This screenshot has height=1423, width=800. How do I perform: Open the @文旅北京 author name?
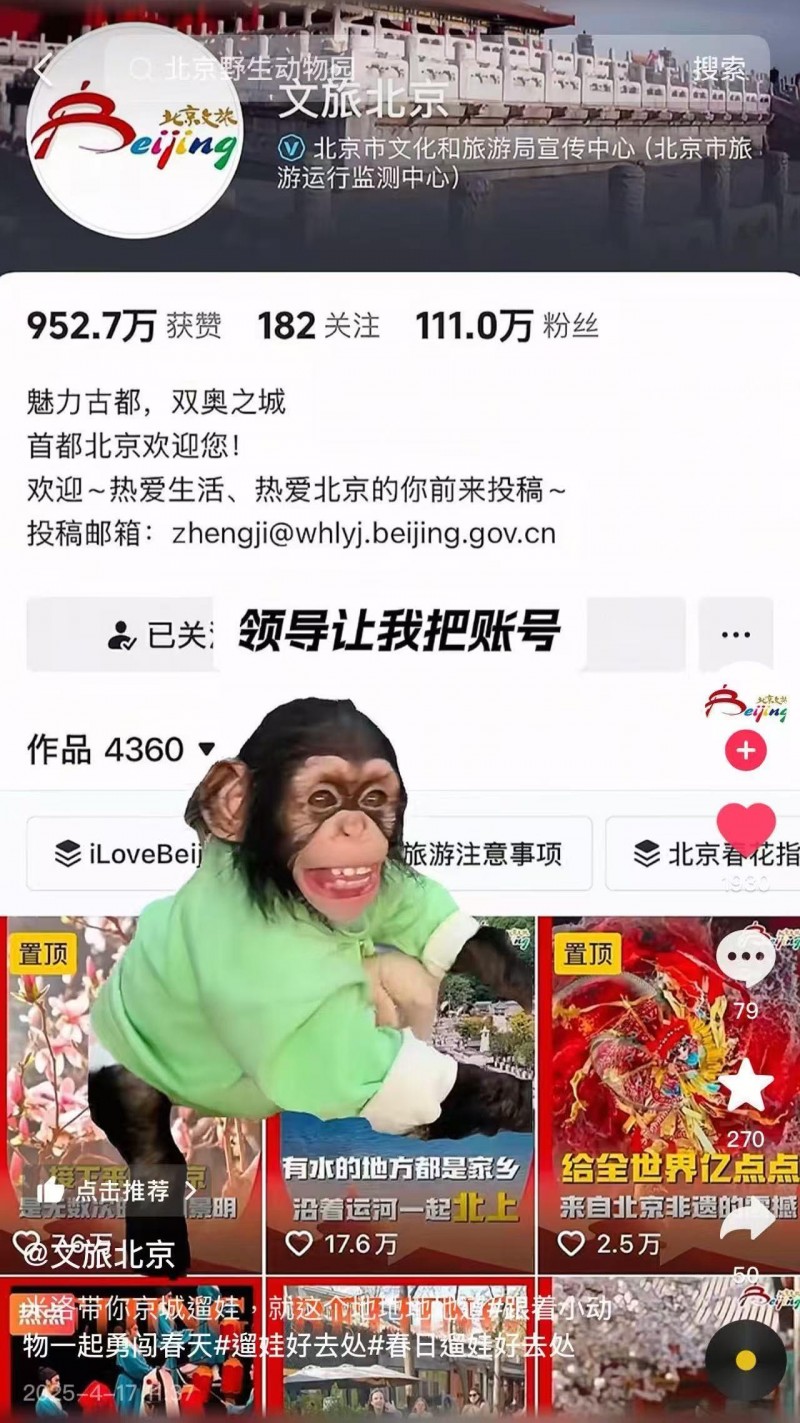pos(100,1252)
